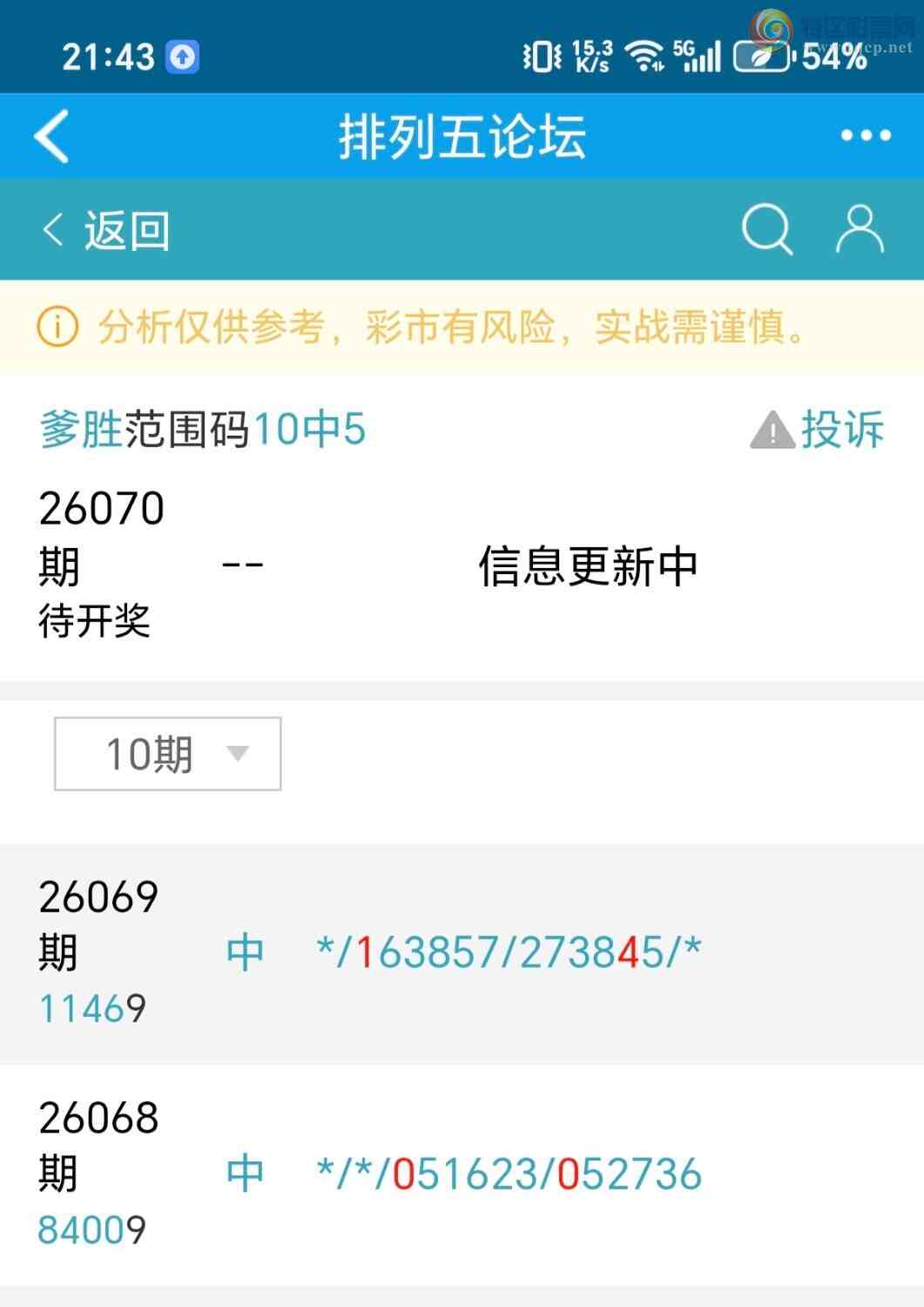Open the 10期 period selector dropdown
Image resolution: width=924 pixels, height=1307 pixels.
click(x=165, y=754)
